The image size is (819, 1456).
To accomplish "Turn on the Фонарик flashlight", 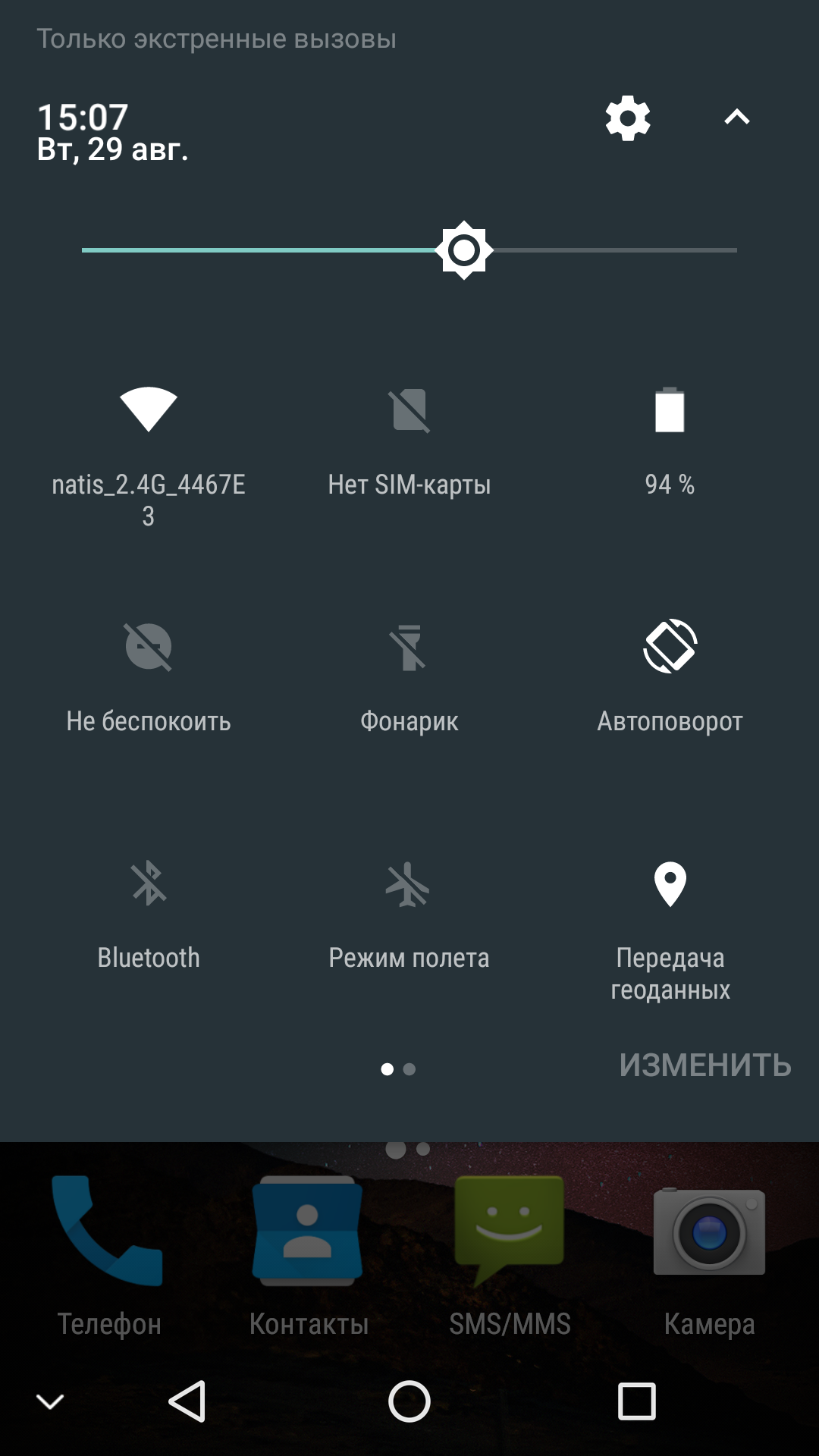I will pyautogui.click(x=409, y=647).
